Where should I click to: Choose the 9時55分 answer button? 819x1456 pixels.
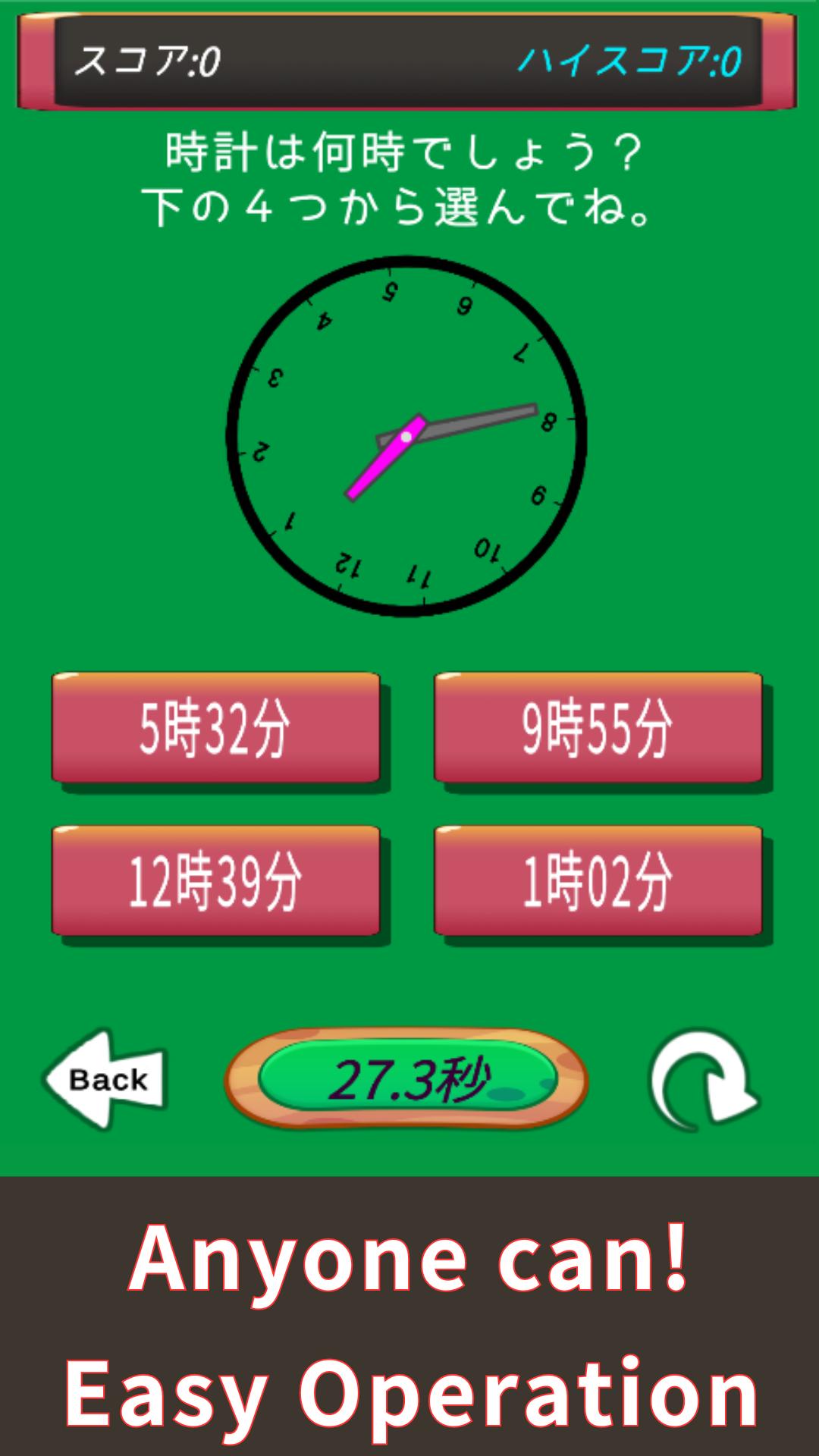(x=598, y=728)
